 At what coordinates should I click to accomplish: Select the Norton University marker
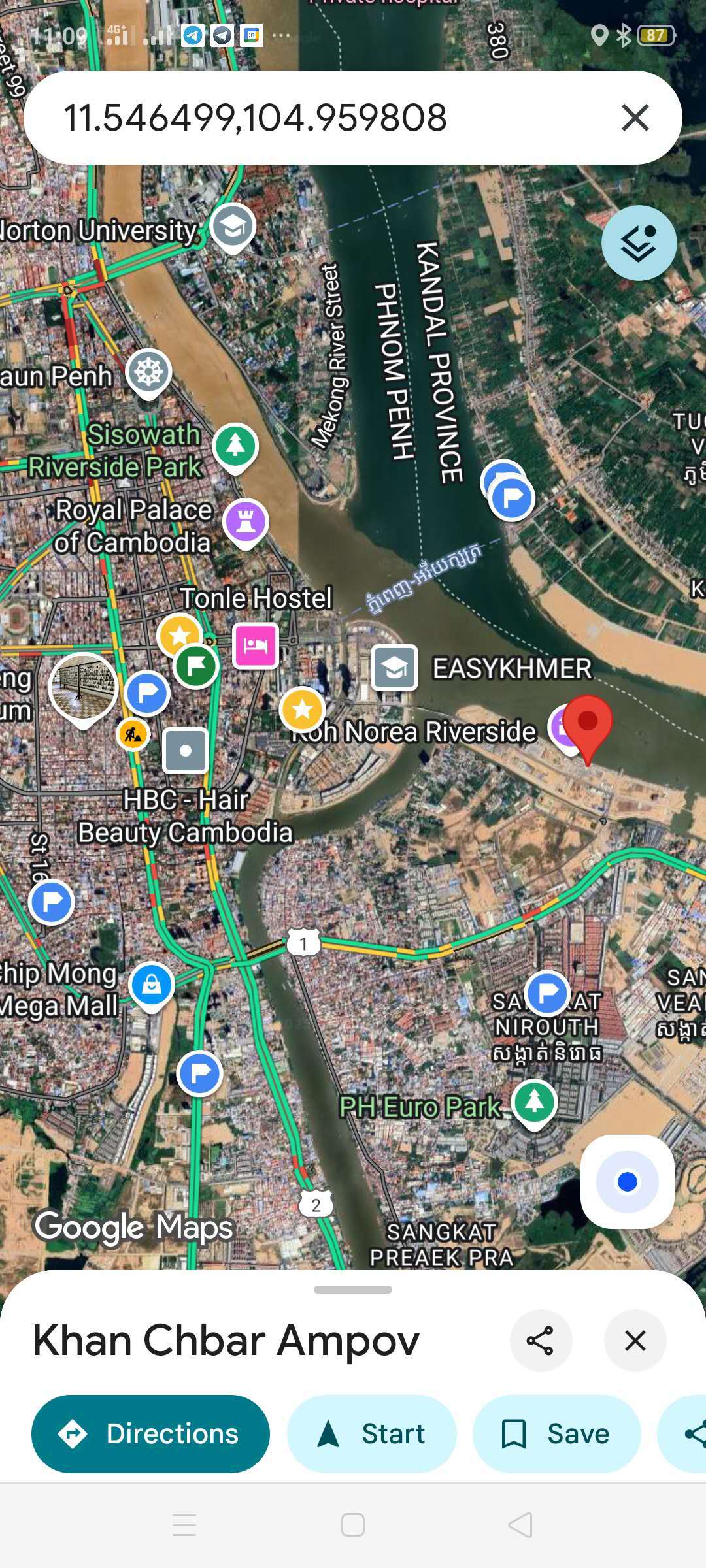click(233, 227)
